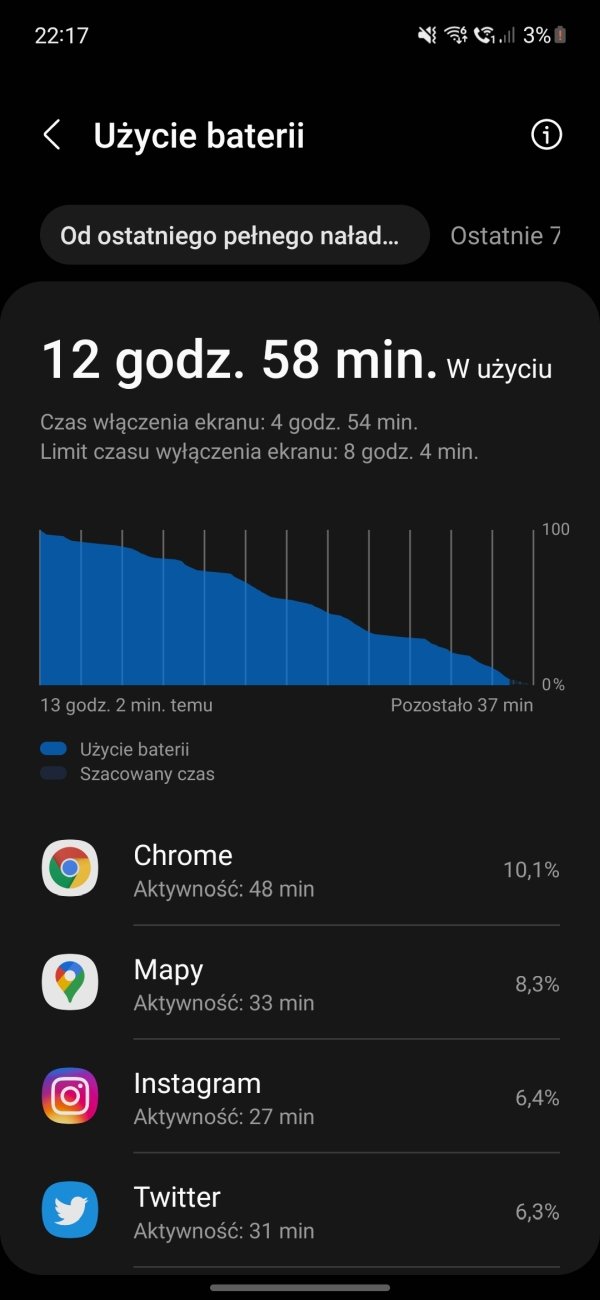Go back from Użycie baterii screen
The height and width of the screenshot is (1300, 600).
[52, 135]
